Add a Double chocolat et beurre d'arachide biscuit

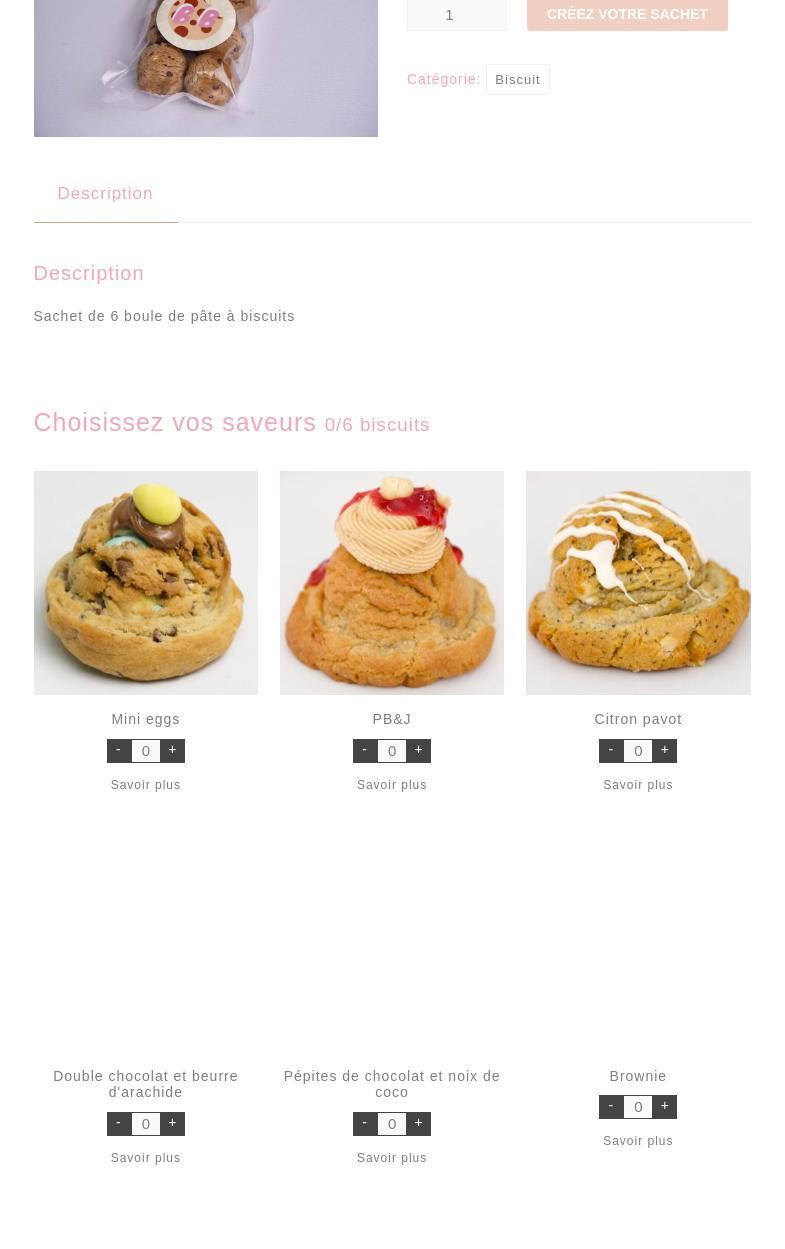[x=172, y=1123]
